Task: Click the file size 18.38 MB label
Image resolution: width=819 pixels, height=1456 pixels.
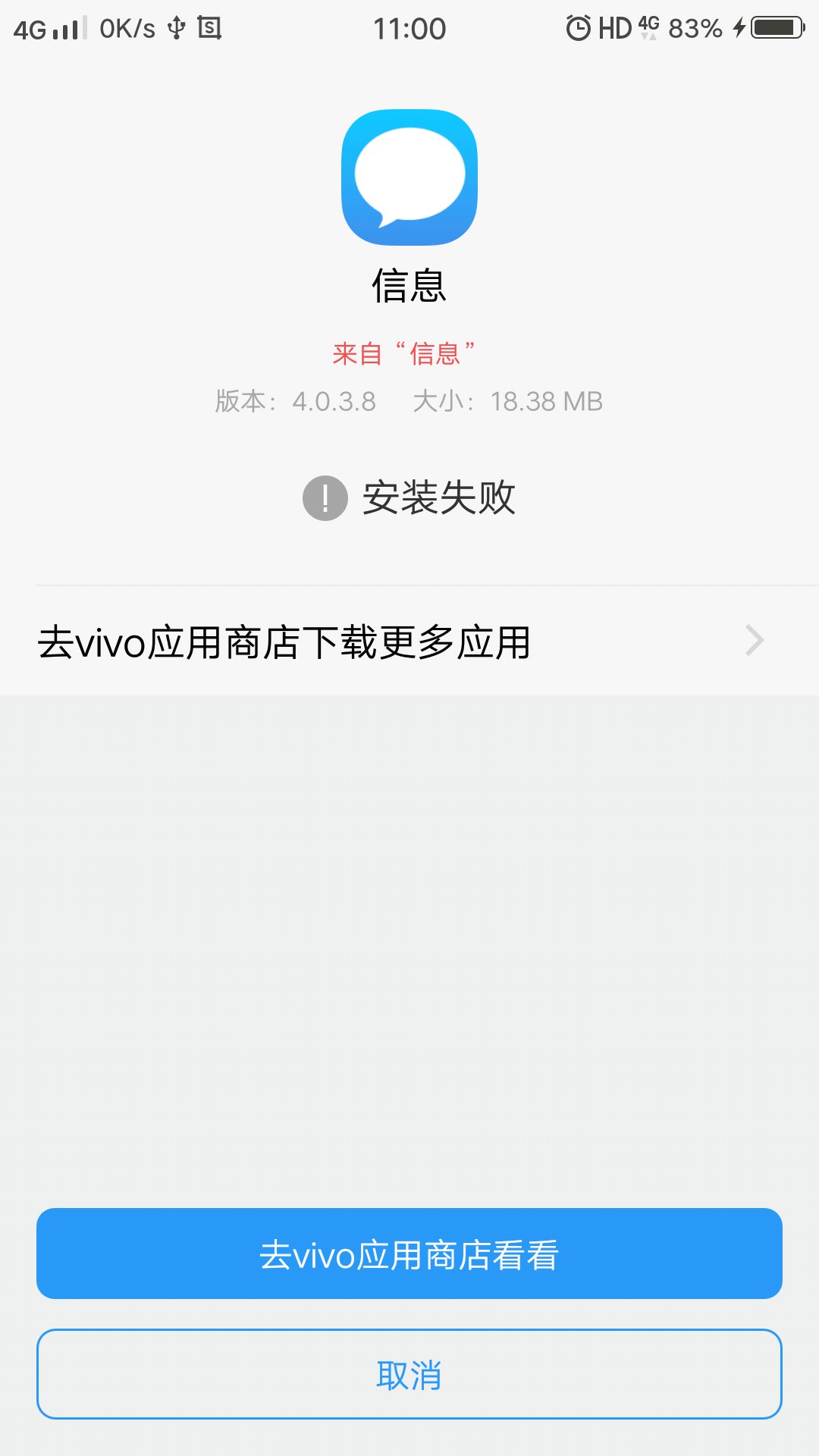Action: [544, 402]
